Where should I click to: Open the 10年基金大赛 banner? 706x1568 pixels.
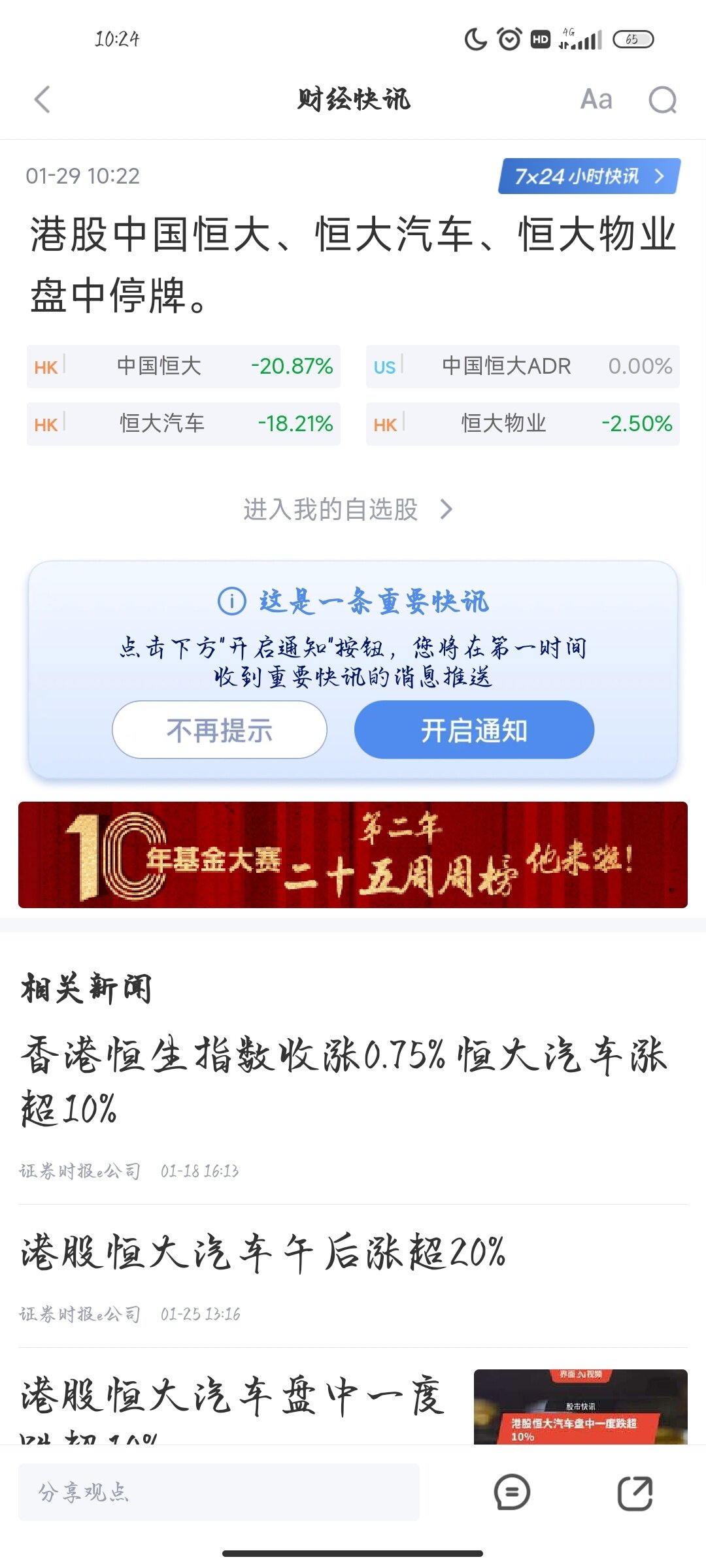pyautogui.click(x=353, y=855)
